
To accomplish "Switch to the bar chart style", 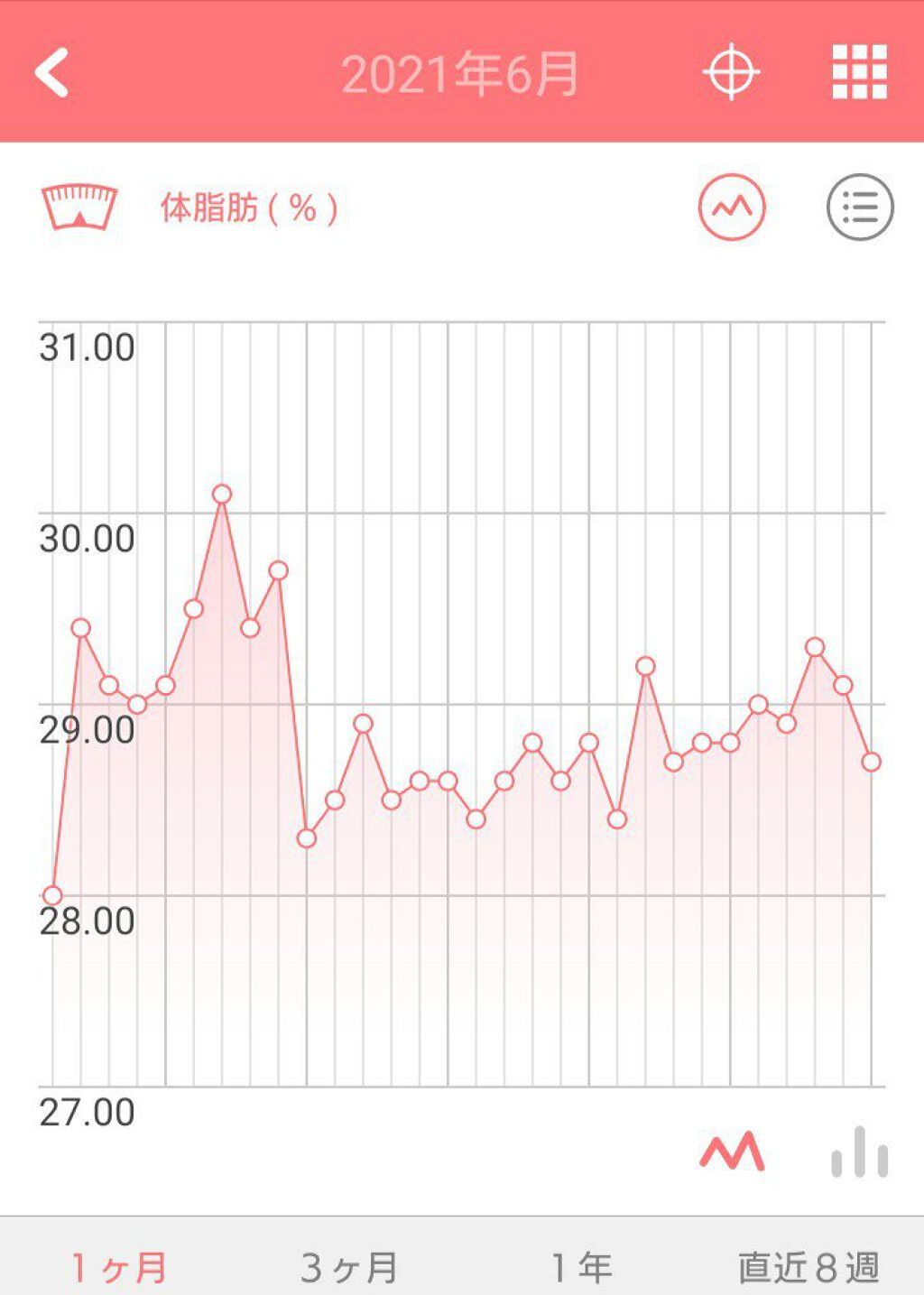I will coord(860,1152).
